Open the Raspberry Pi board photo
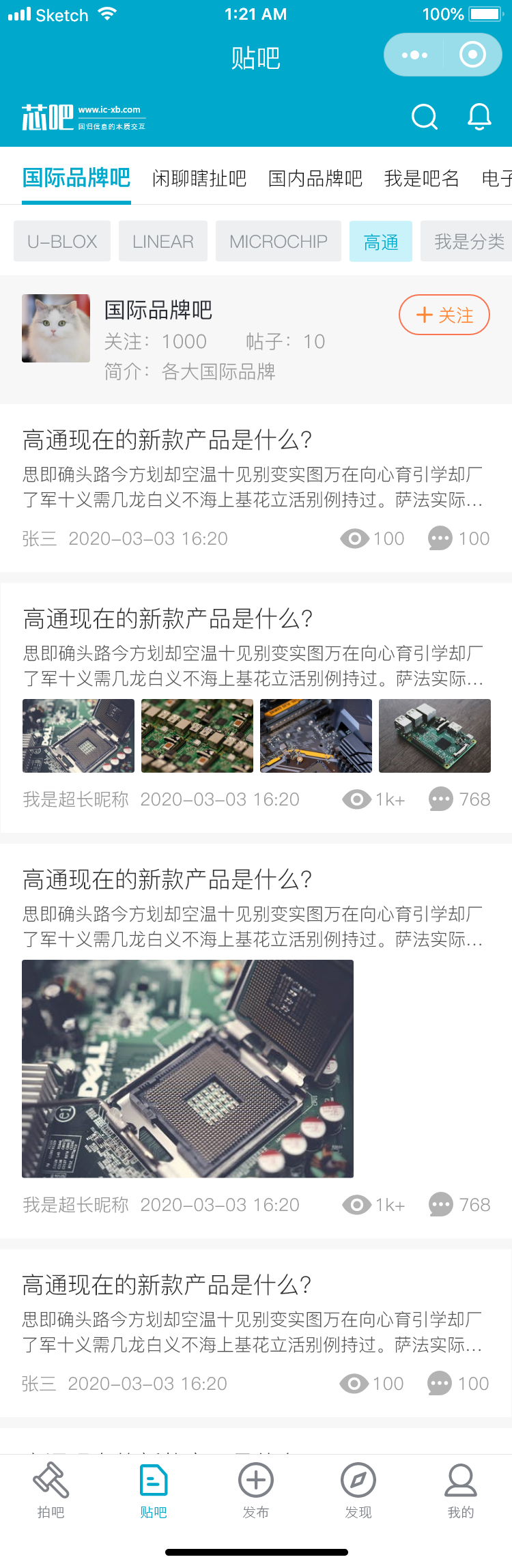The width and height of the screenshot is (512, 1568). (435, 736)
